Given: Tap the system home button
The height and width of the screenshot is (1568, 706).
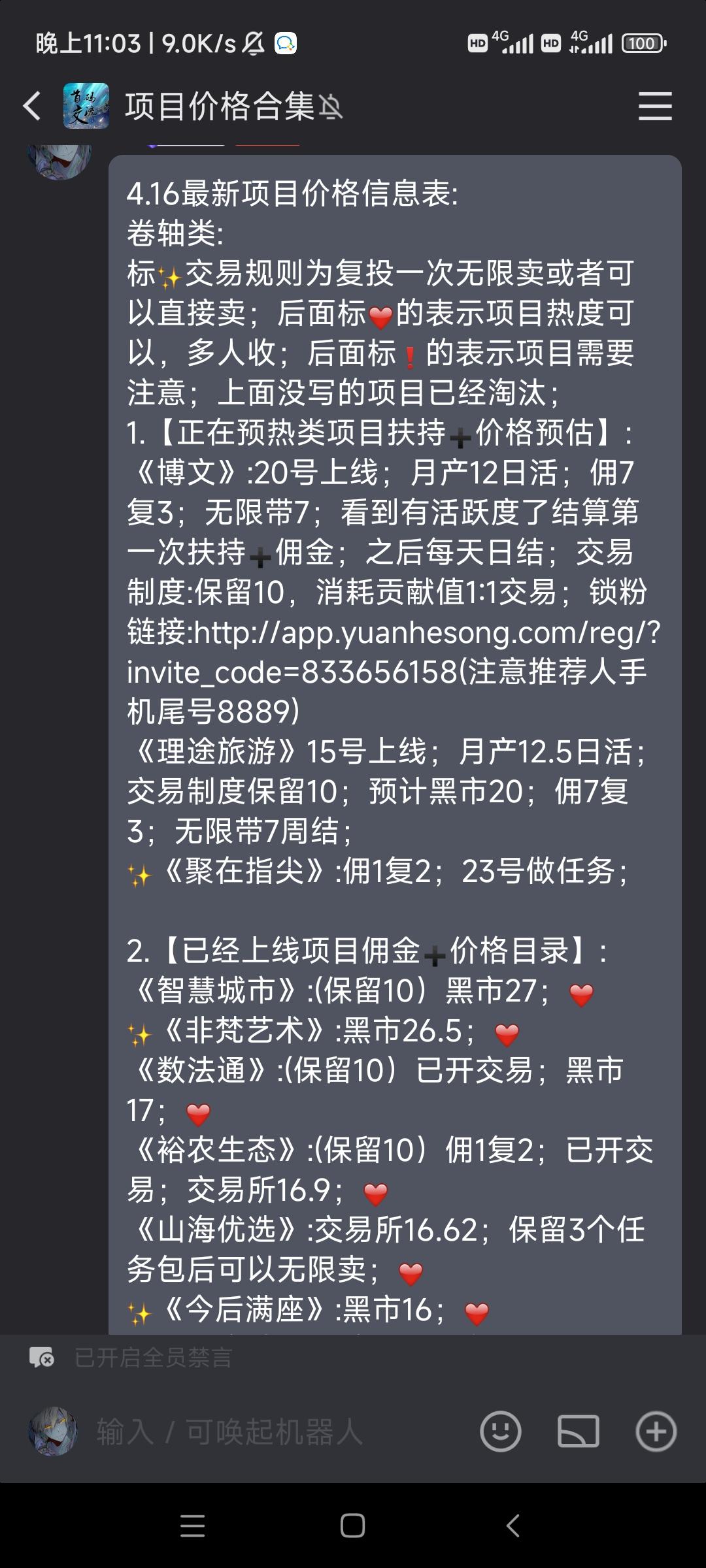Looking at the screenshot, I should [353, 1526].
